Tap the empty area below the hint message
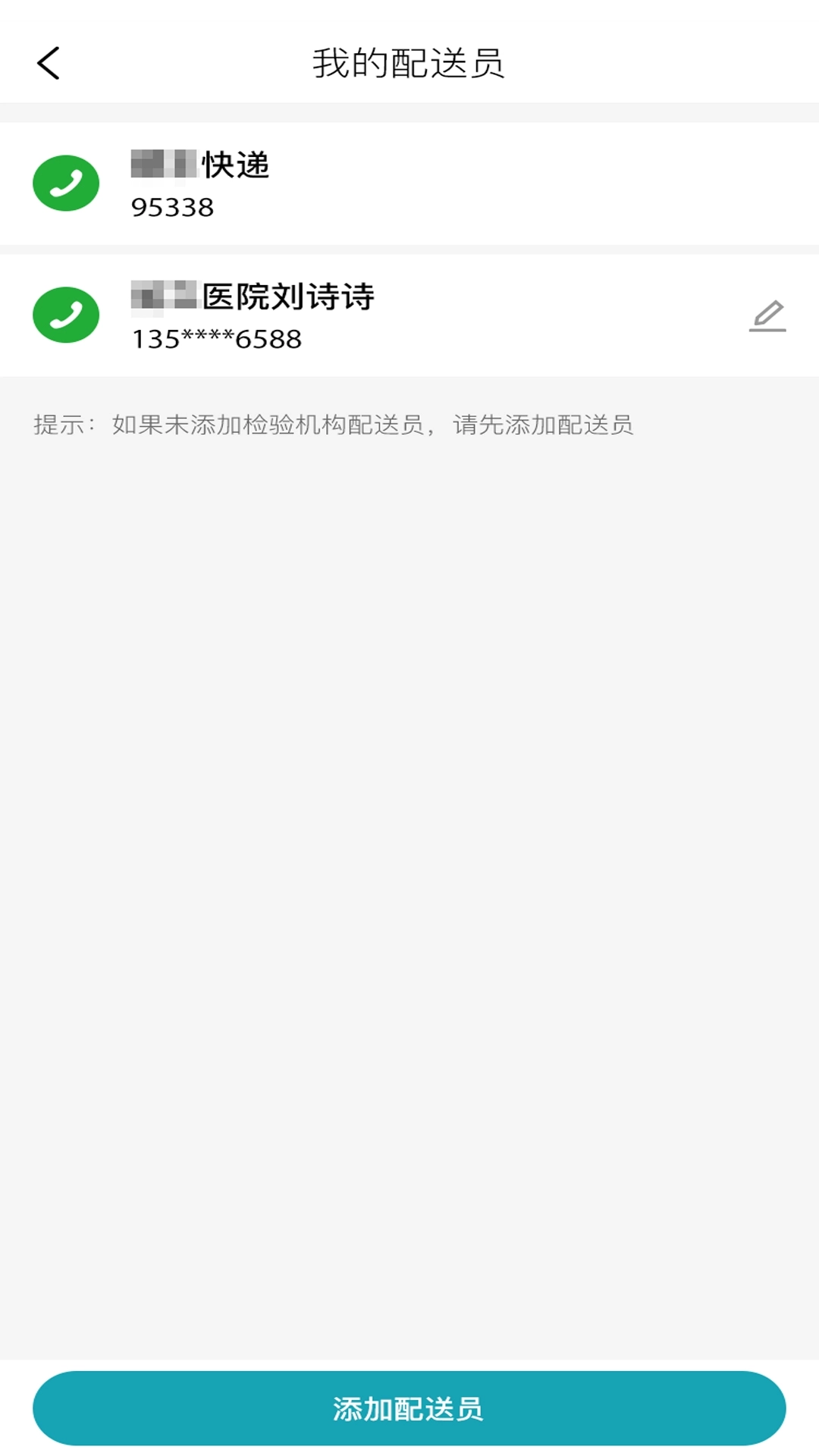 coord(409,834)
